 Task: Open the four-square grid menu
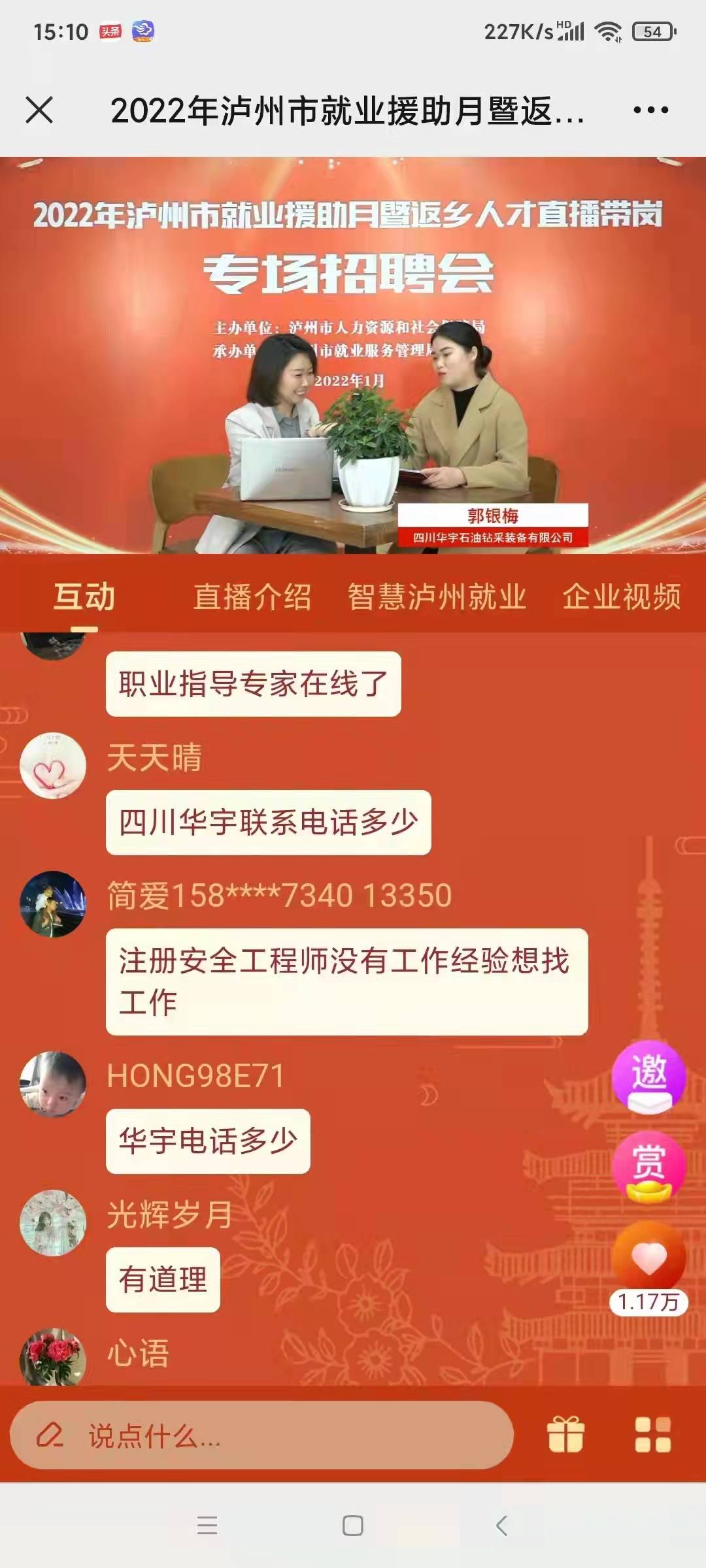[652, 1435]
